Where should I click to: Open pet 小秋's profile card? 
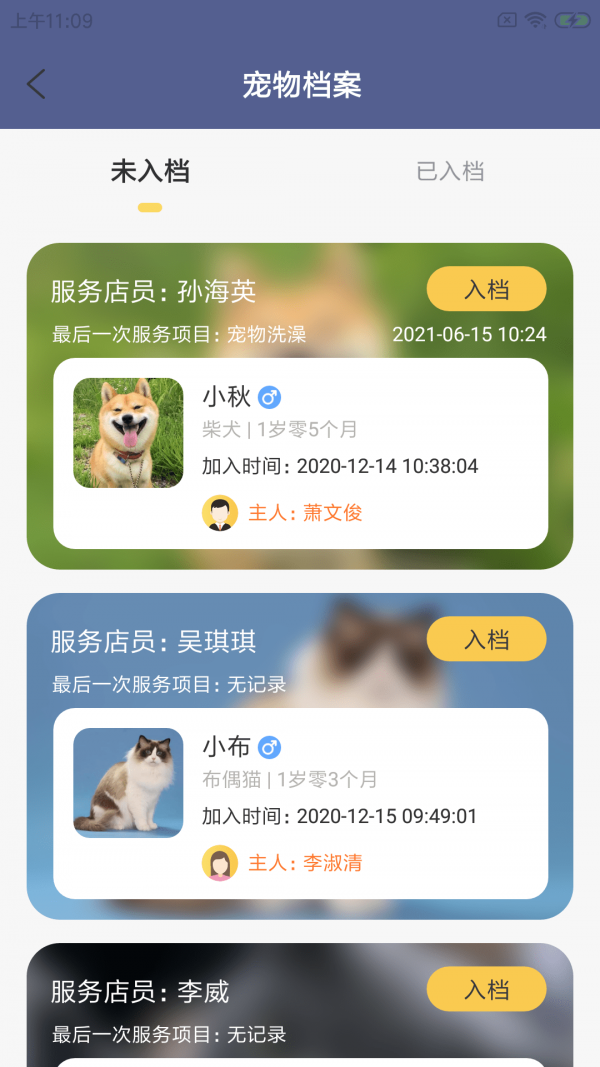300,453
